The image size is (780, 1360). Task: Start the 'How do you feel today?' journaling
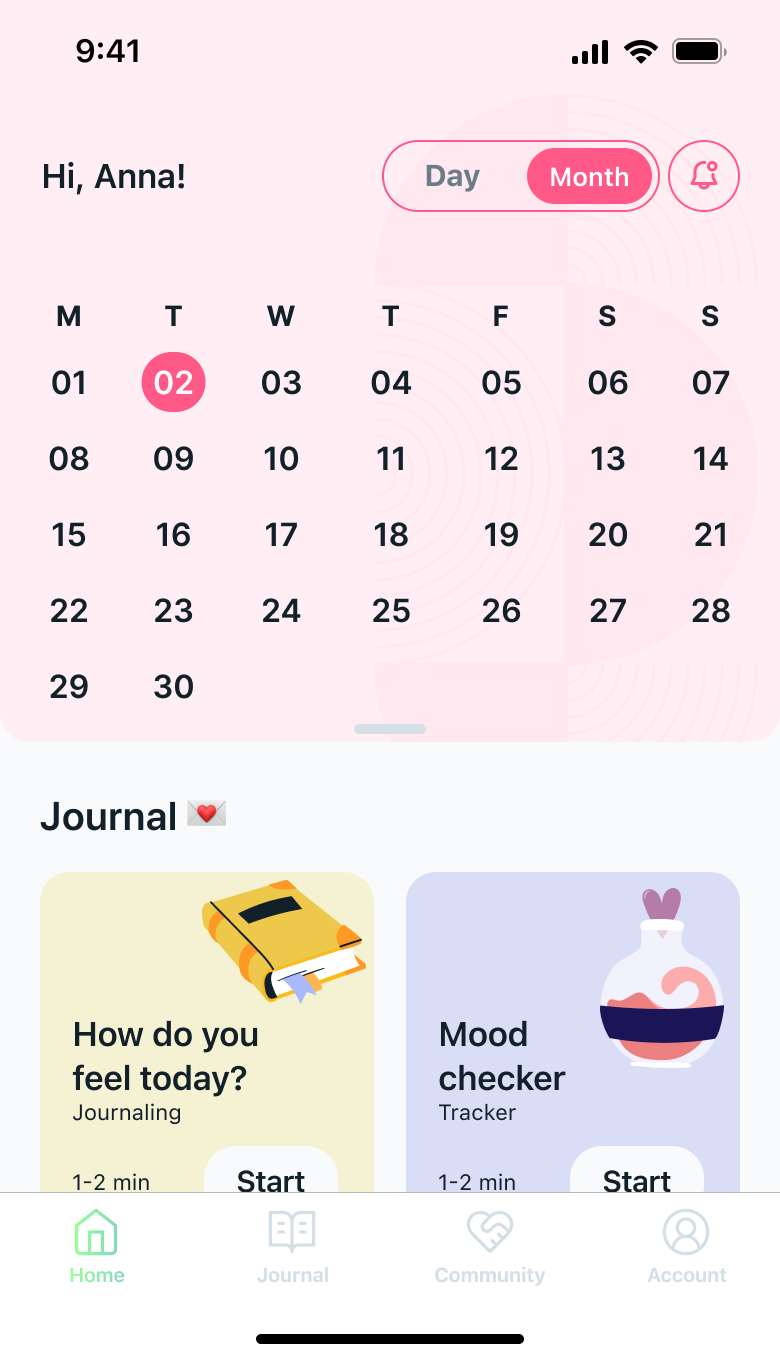(x=271, y=1176)
